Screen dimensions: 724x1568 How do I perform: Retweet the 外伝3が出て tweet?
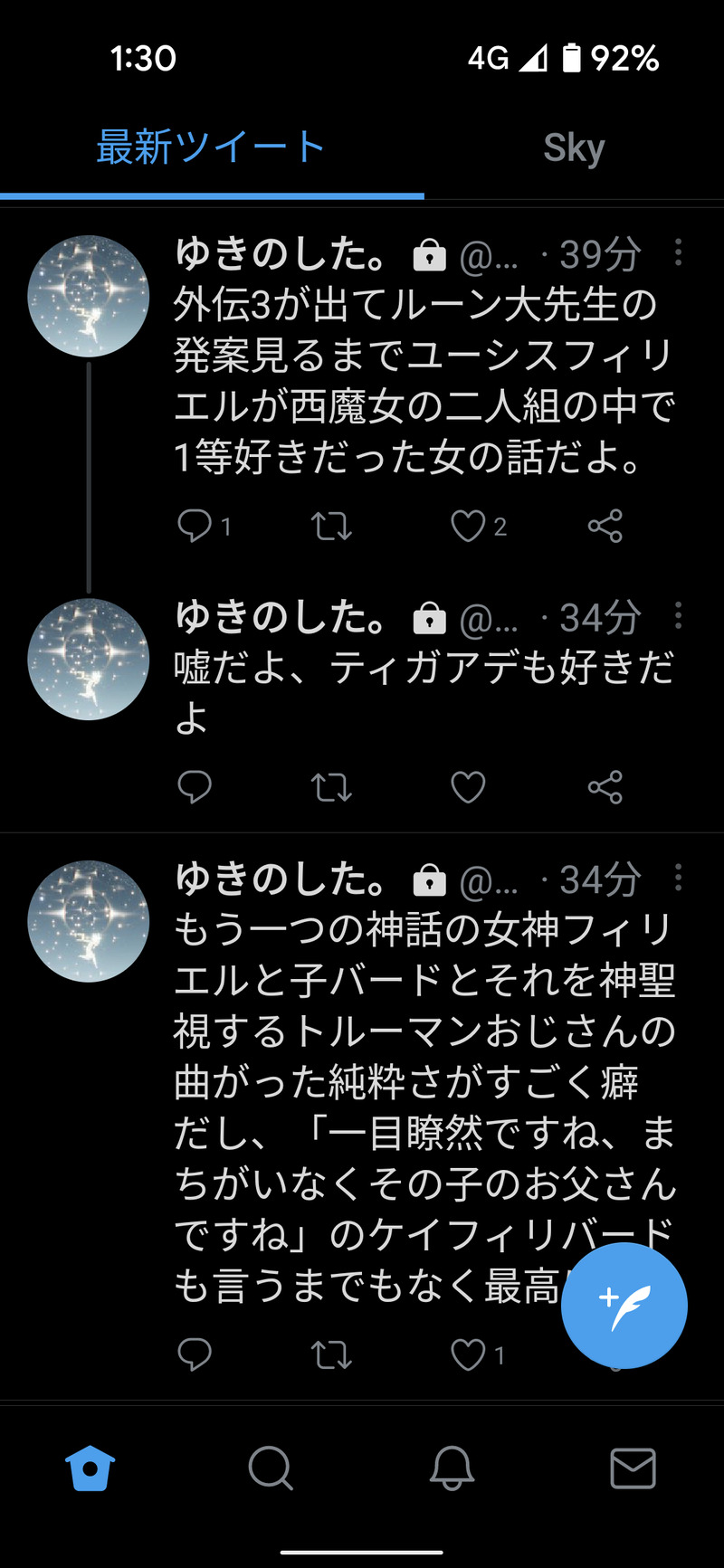331,526
